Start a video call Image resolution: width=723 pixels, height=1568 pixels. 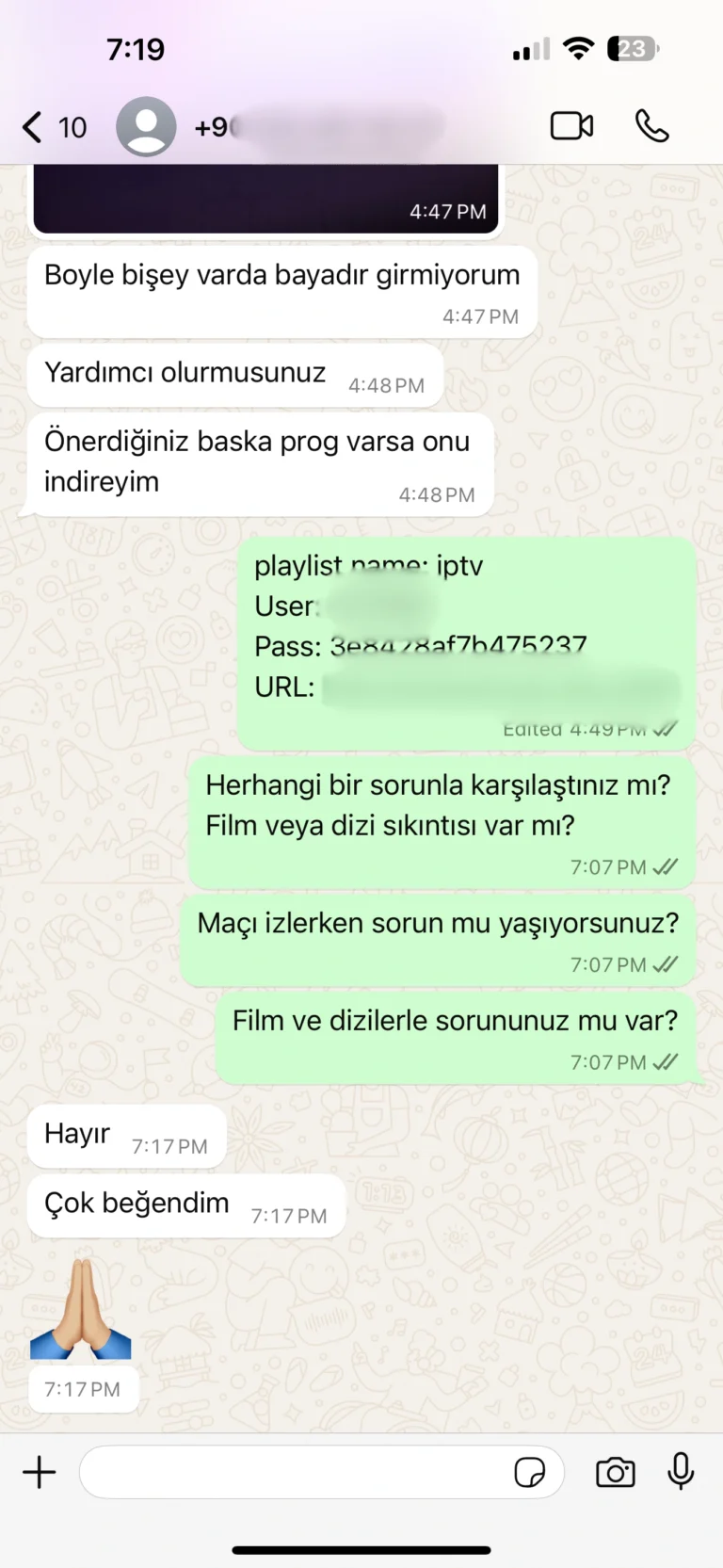point(571,126)
